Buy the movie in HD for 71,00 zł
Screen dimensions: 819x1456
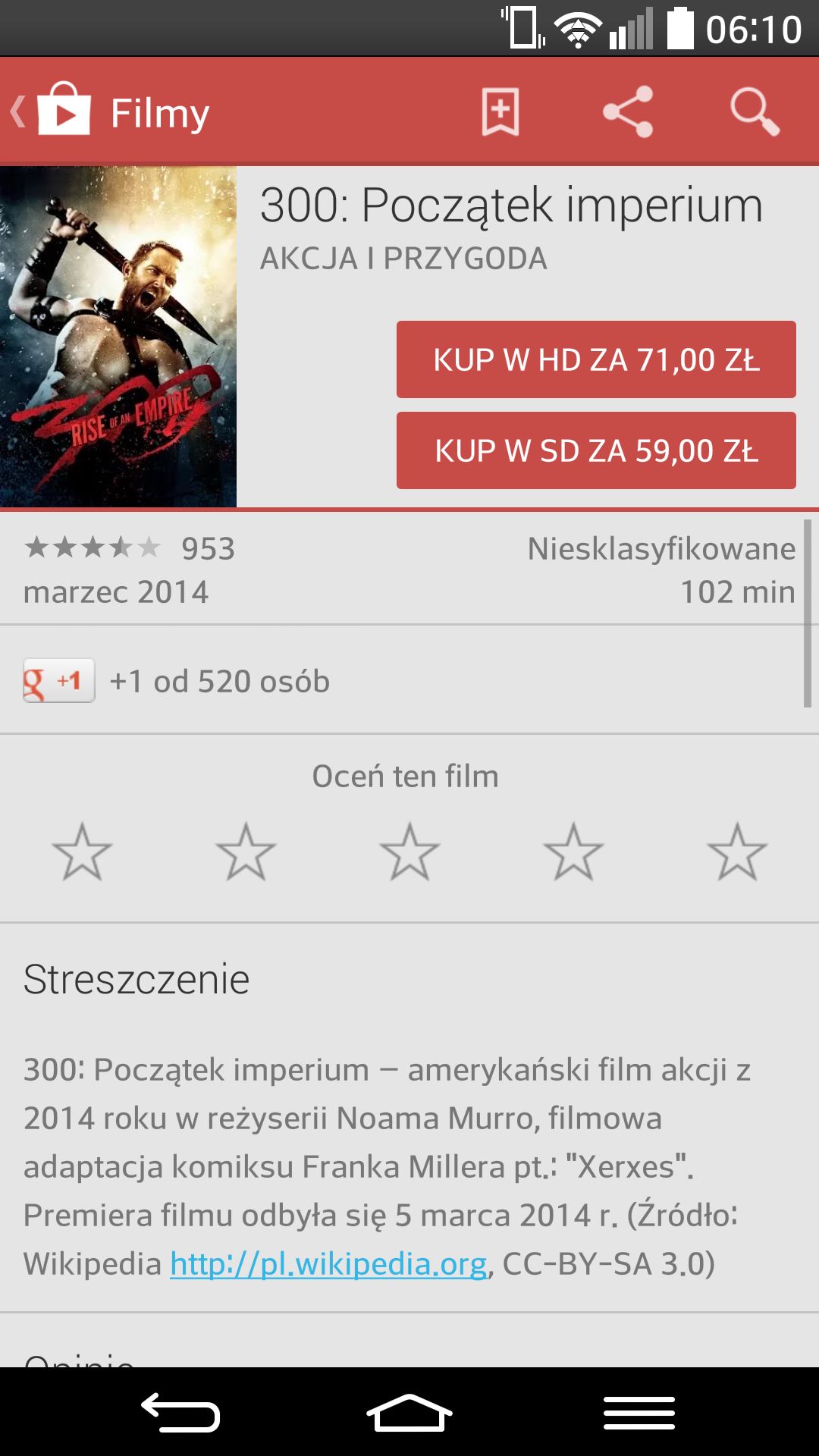pos(596,359)
